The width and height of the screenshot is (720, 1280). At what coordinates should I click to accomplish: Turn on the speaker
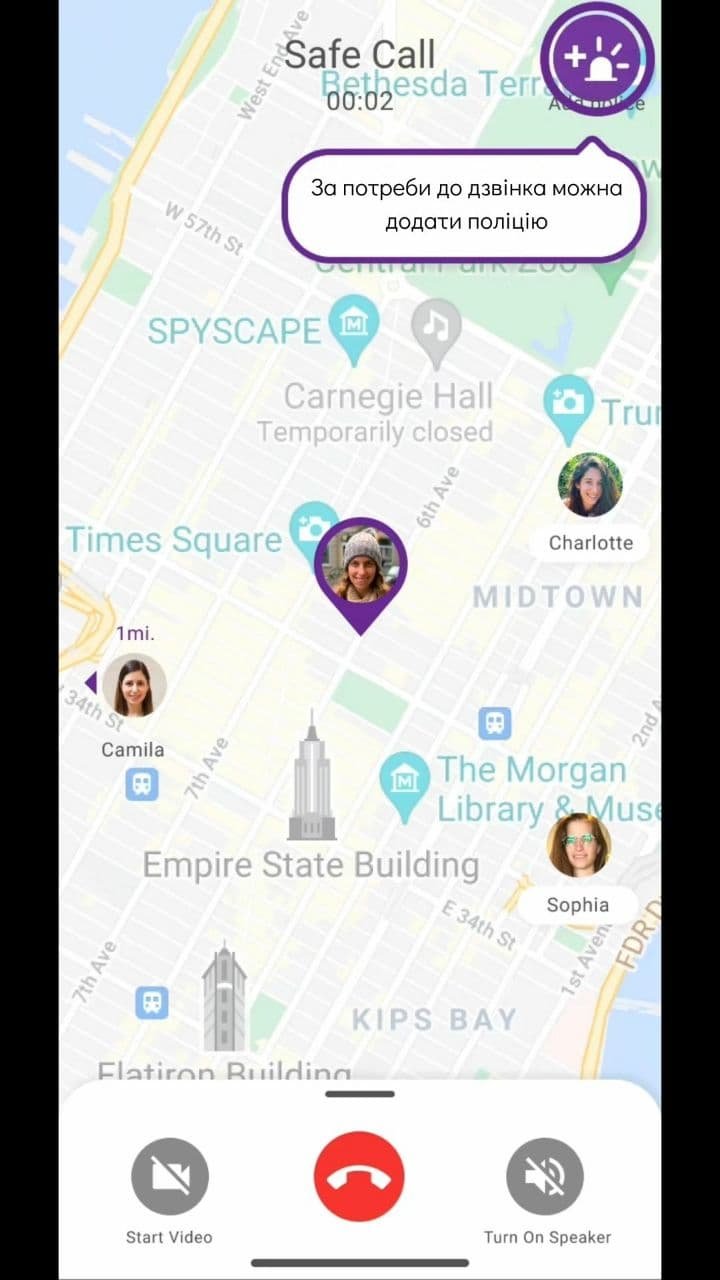546,1177
